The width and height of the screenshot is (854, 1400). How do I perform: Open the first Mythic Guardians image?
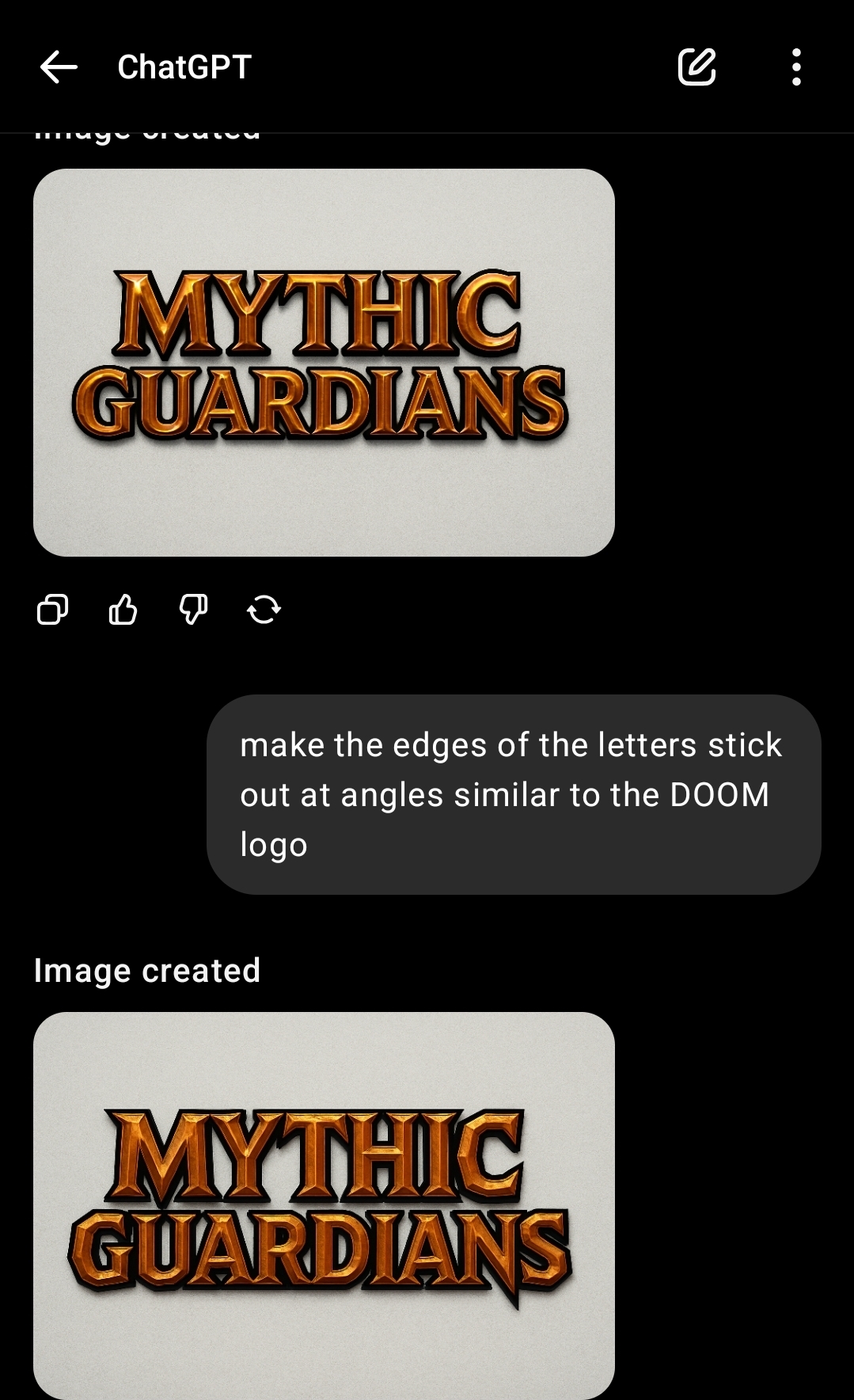tap(324, 362)
